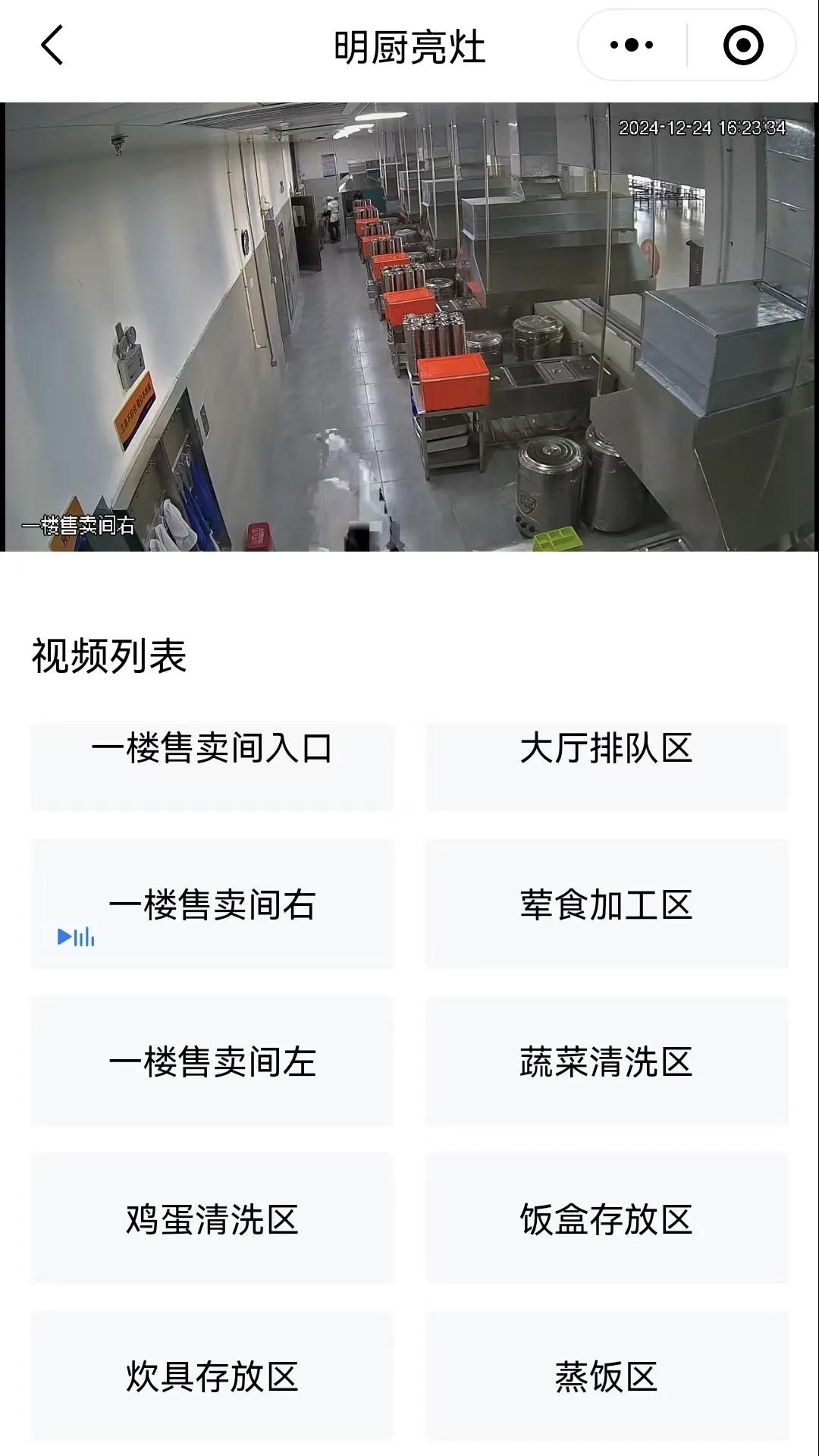Tap the live kitchen video player

409,326
